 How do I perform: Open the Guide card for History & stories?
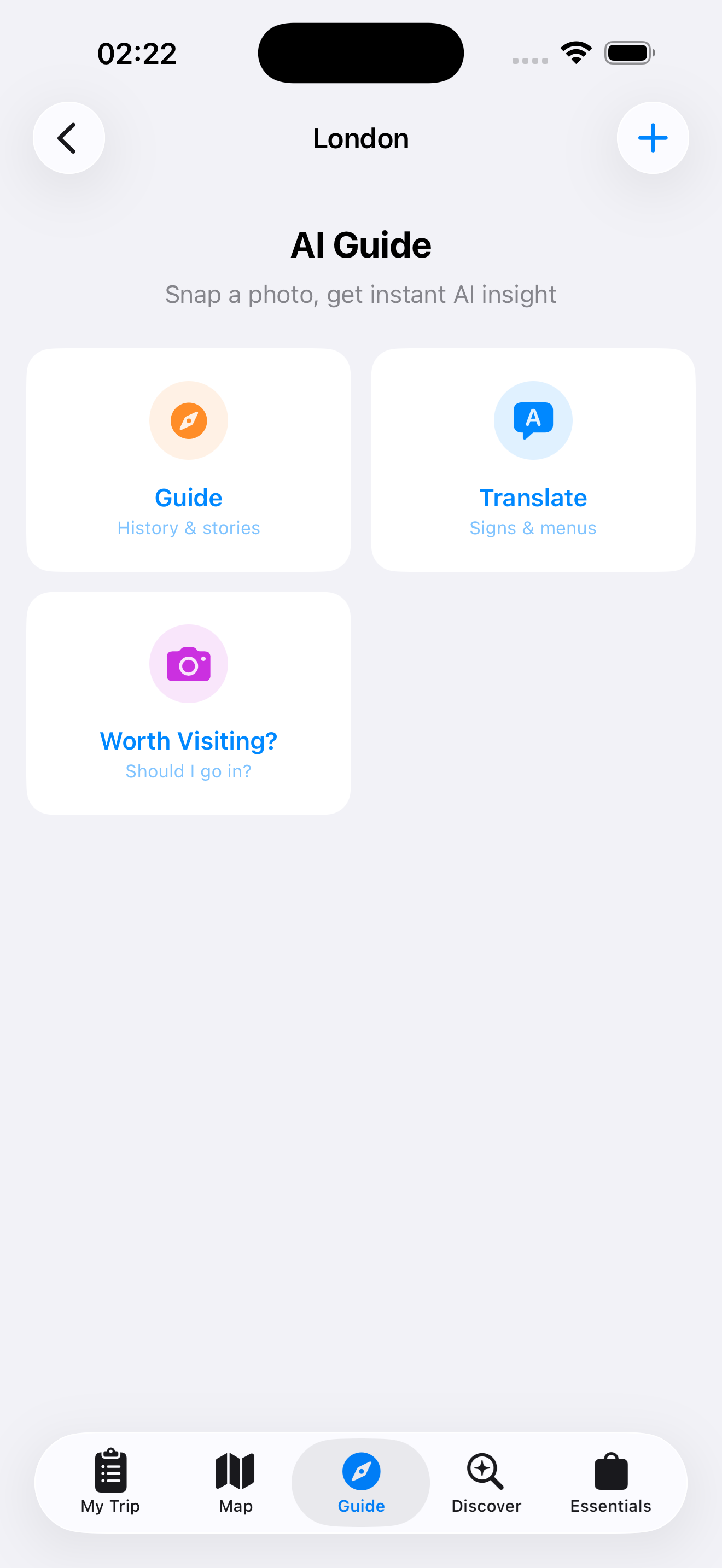click(x=188, y=460)
